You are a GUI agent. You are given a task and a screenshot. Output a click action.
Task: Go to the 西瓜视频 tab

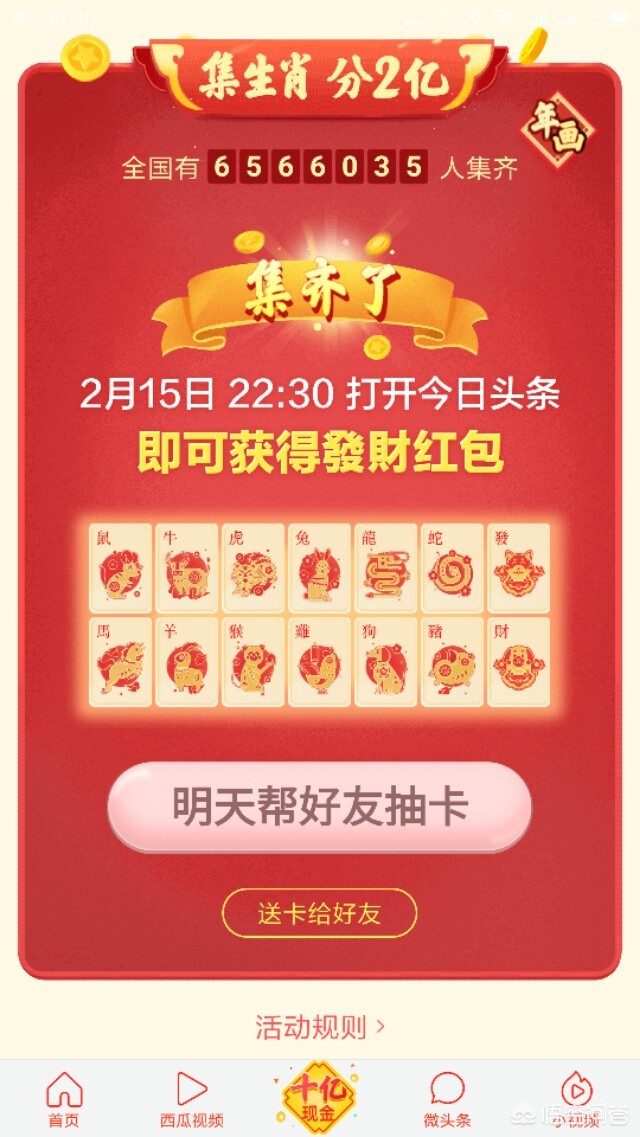point(192,1098)
